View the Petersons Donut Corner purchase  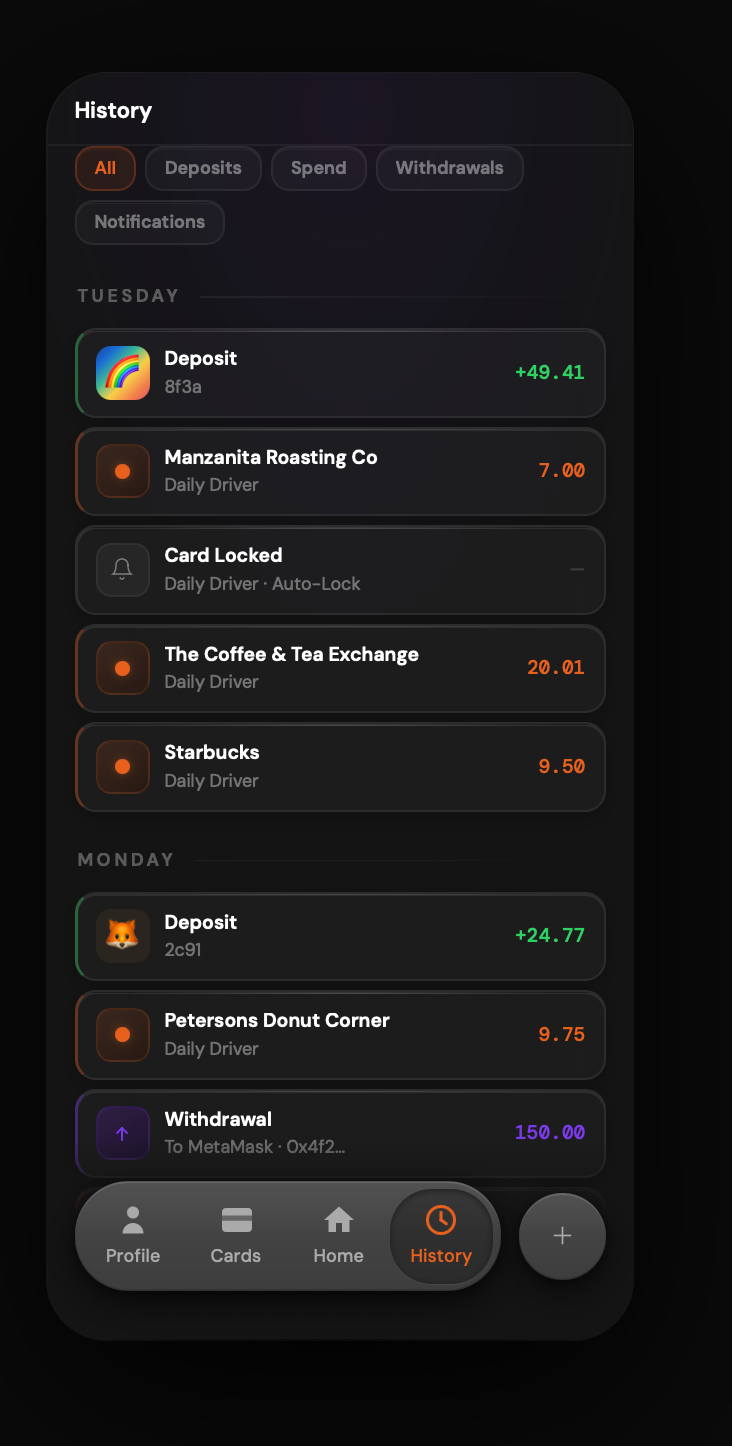(x=340, y=1035)
